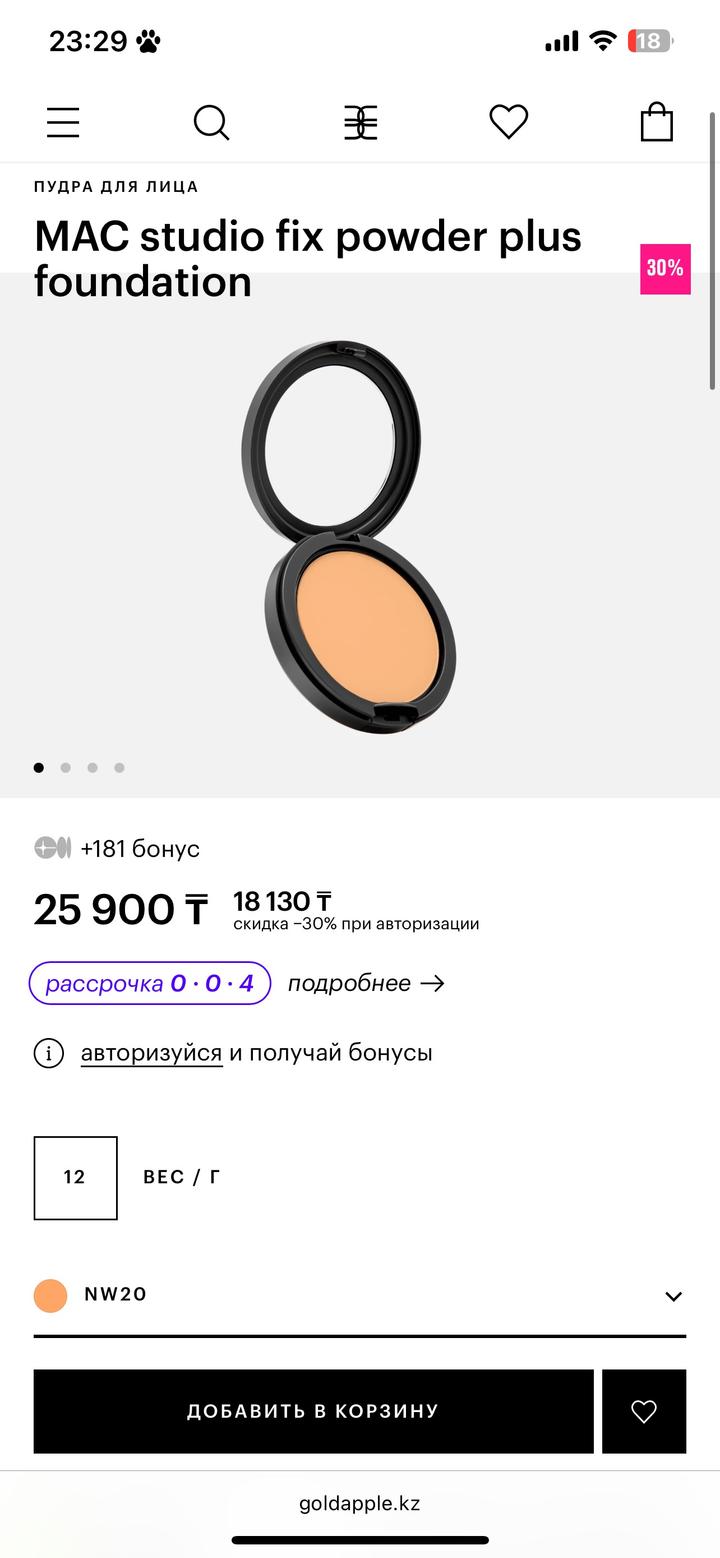Open the shopping bag cart

click(x=656, y=122)
